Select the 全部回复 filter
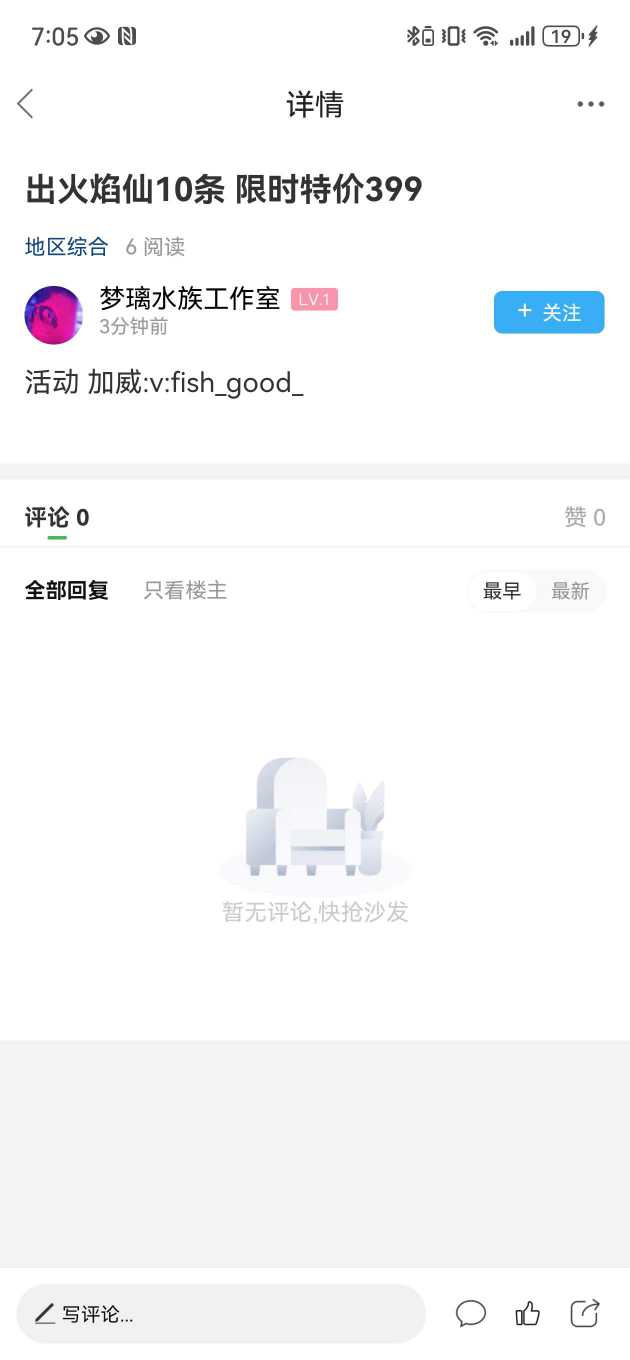 tap(67, 591)
